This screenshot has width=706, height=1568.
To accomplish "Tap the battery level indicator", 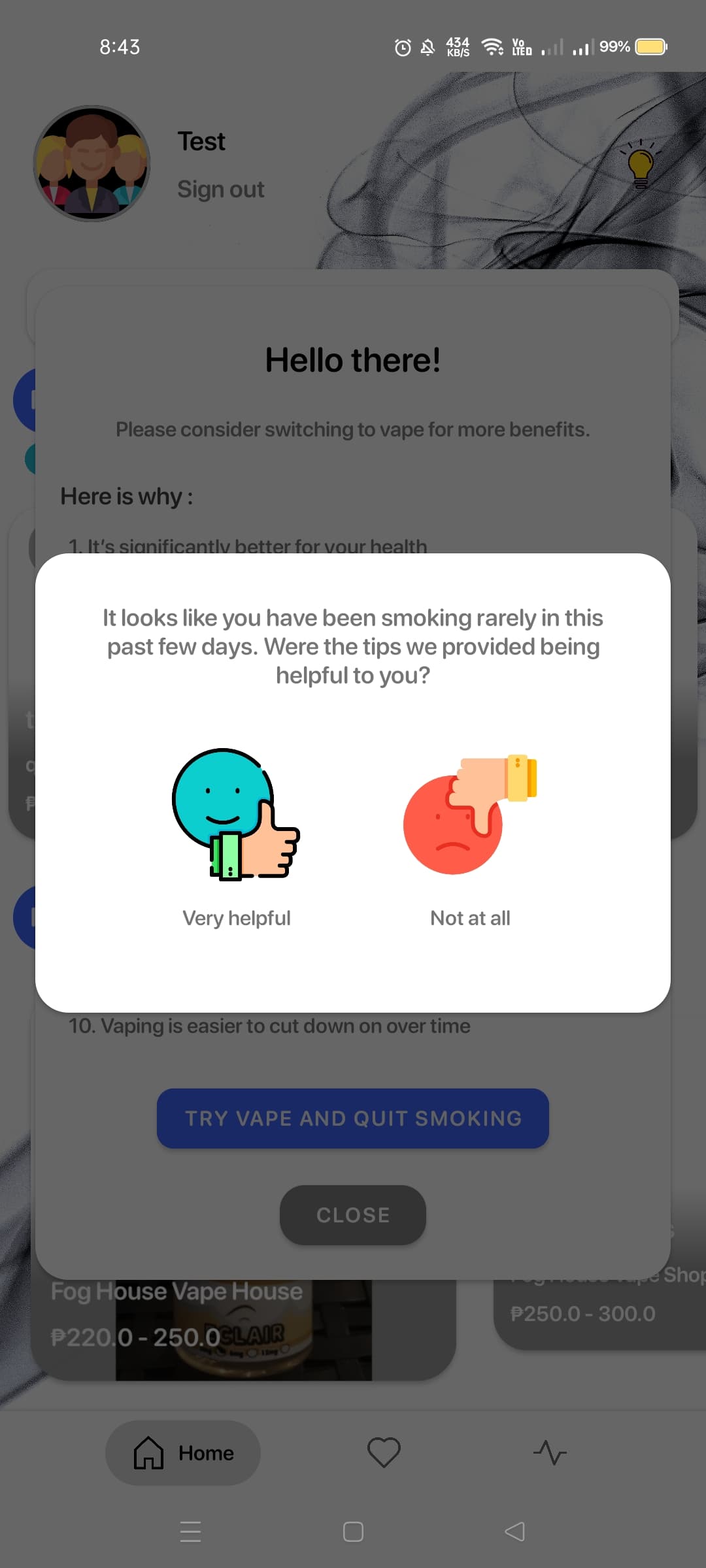I will (652, 46).
